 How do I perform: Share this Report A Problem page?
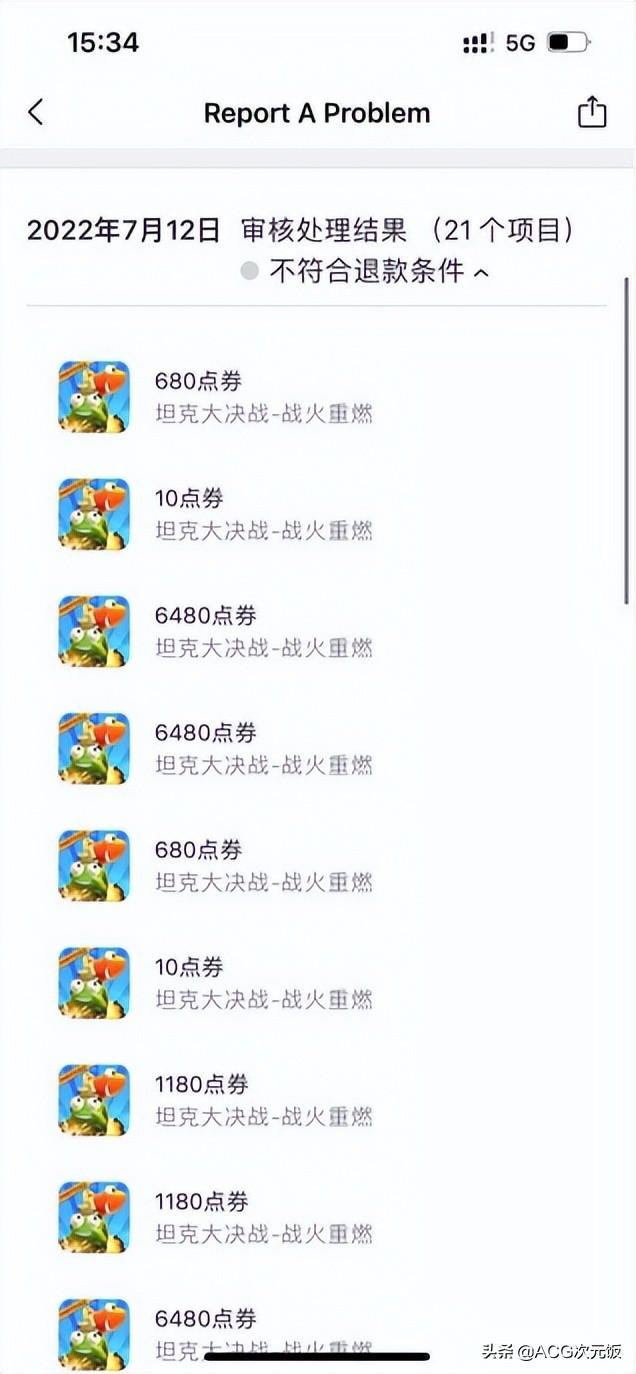pos(592,112)
